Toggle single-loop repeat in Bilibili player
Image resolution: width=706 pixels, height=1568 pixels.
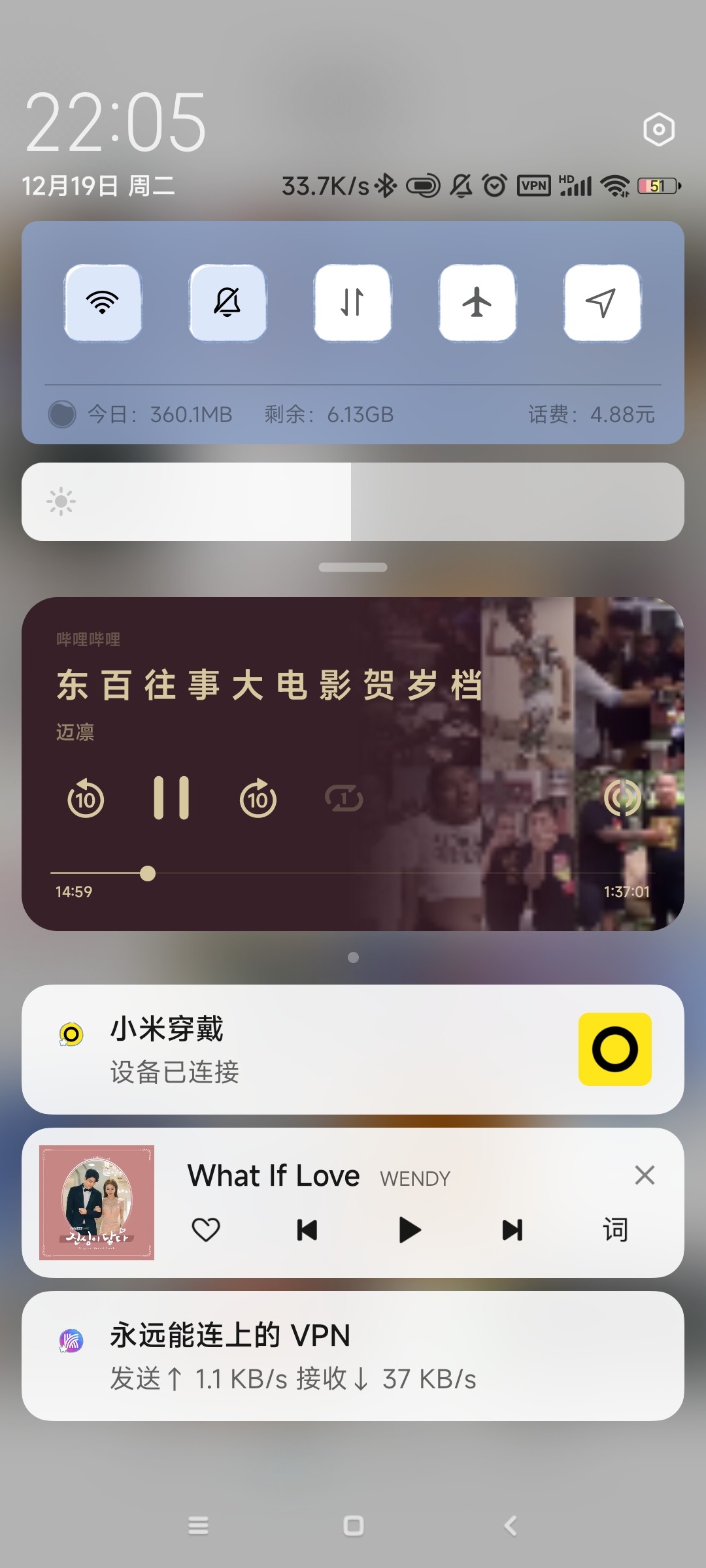(344, 798)
